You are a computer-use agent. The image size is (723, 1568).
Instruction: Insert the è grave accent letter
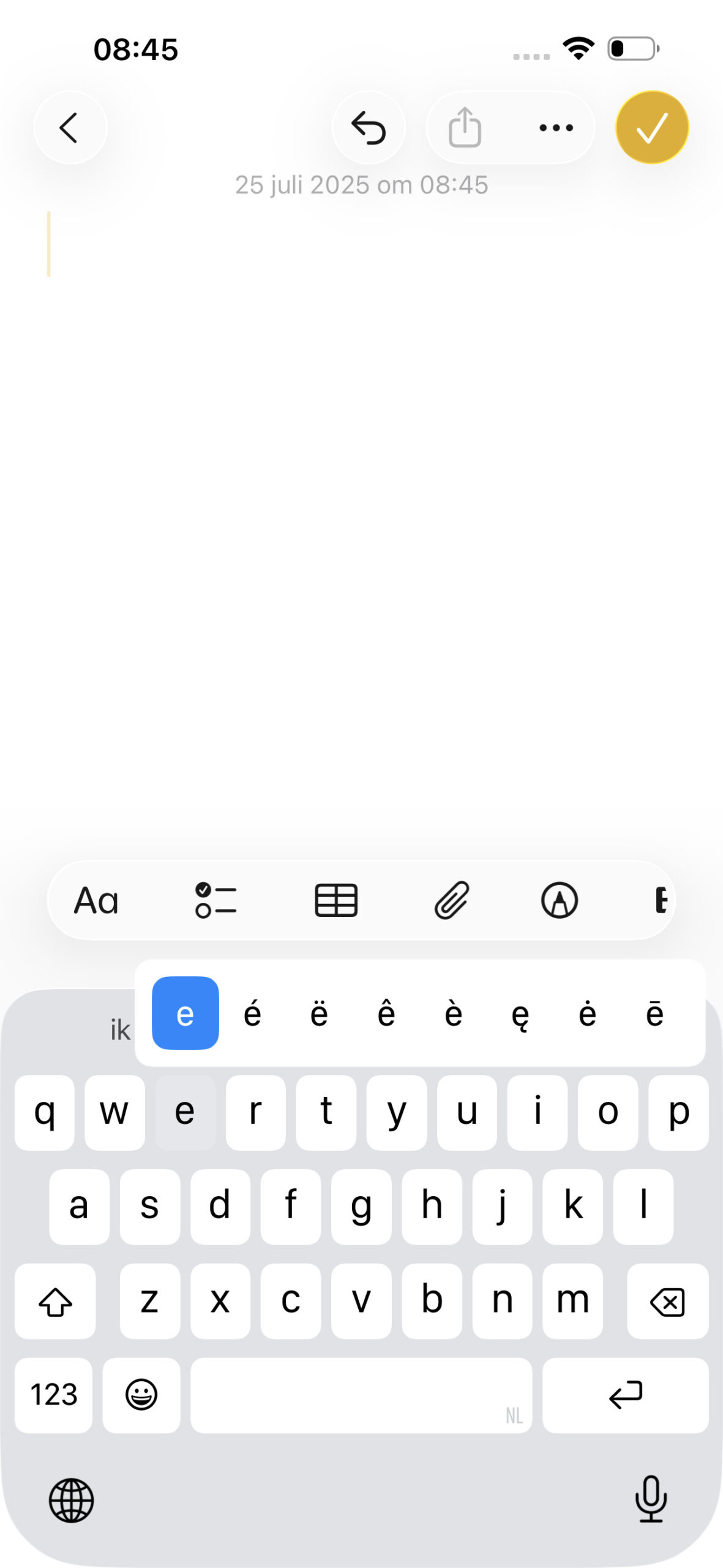[453, 1014]
